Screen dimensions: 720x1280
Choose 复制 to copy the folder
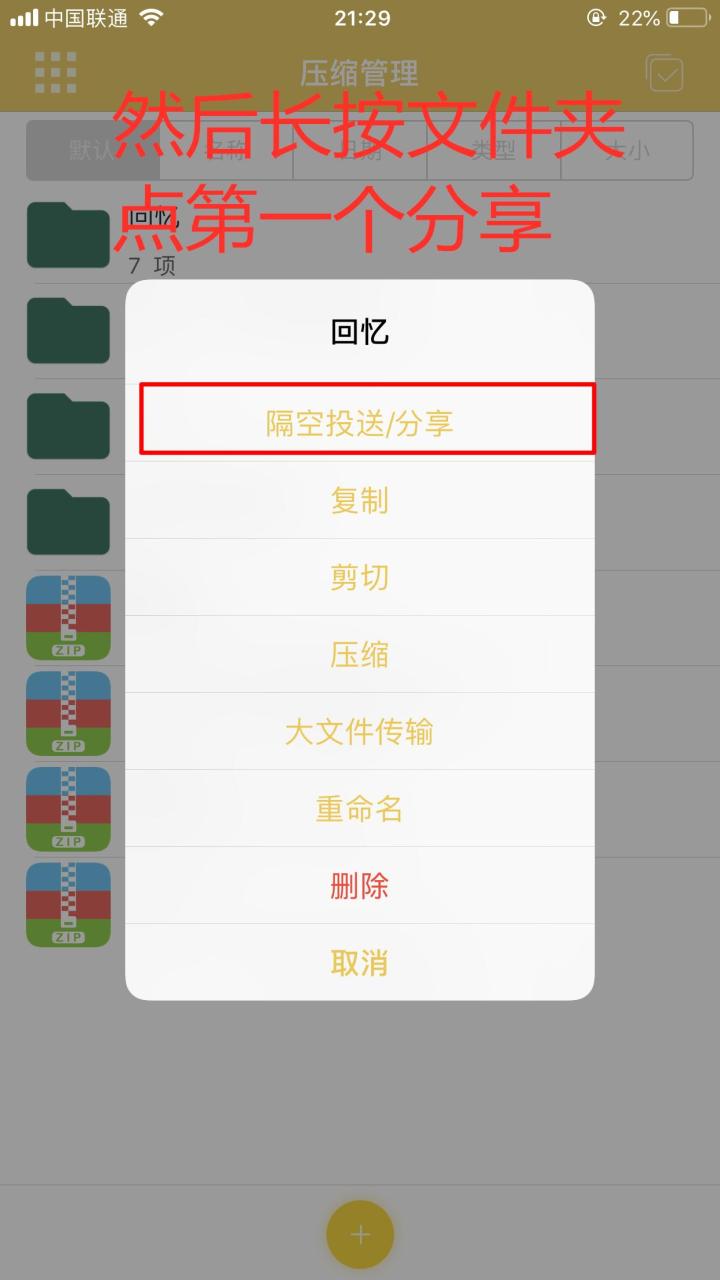pos(360,500)
